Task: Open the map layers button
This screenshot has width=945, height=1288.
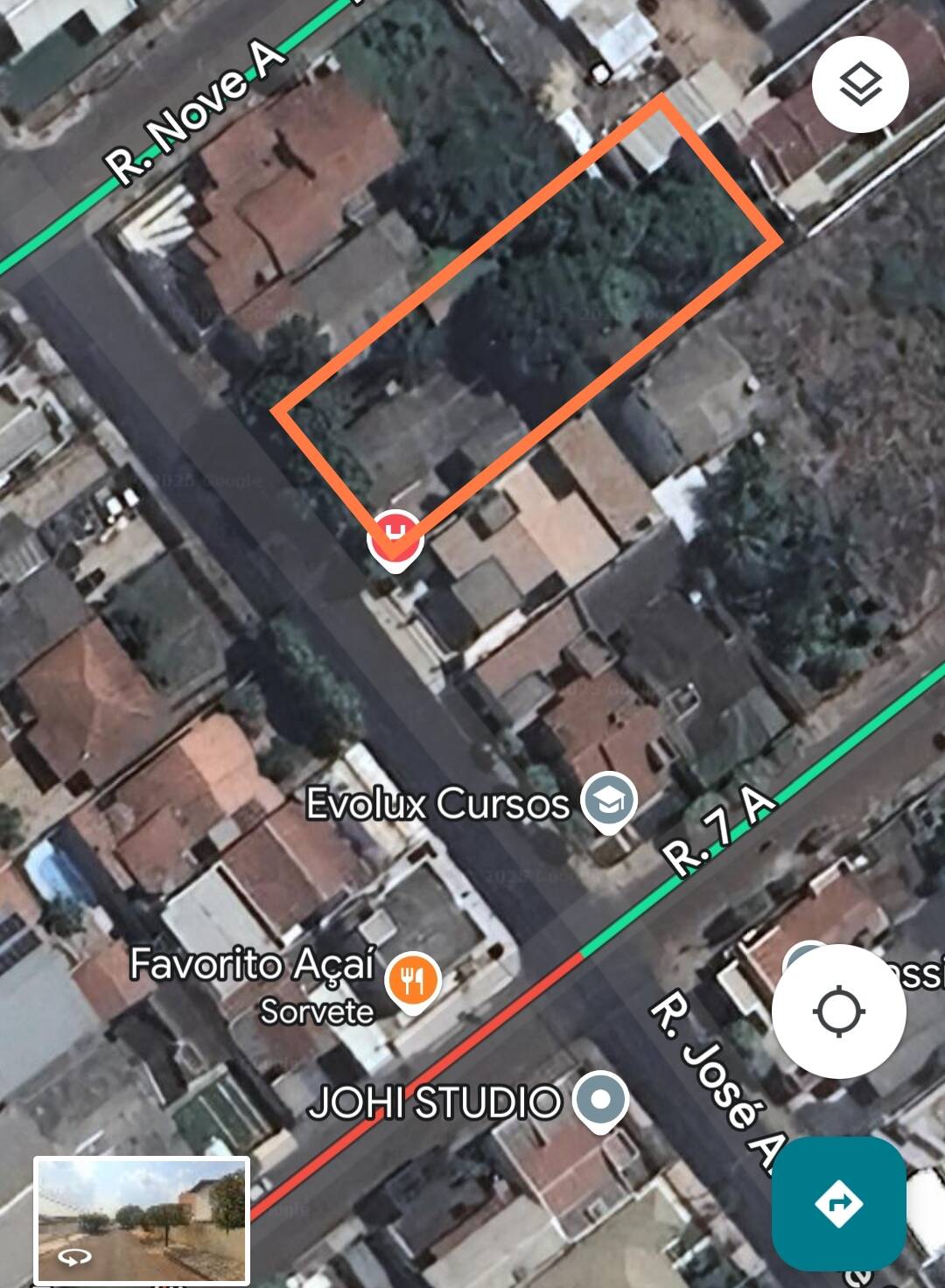Action: 859,85
